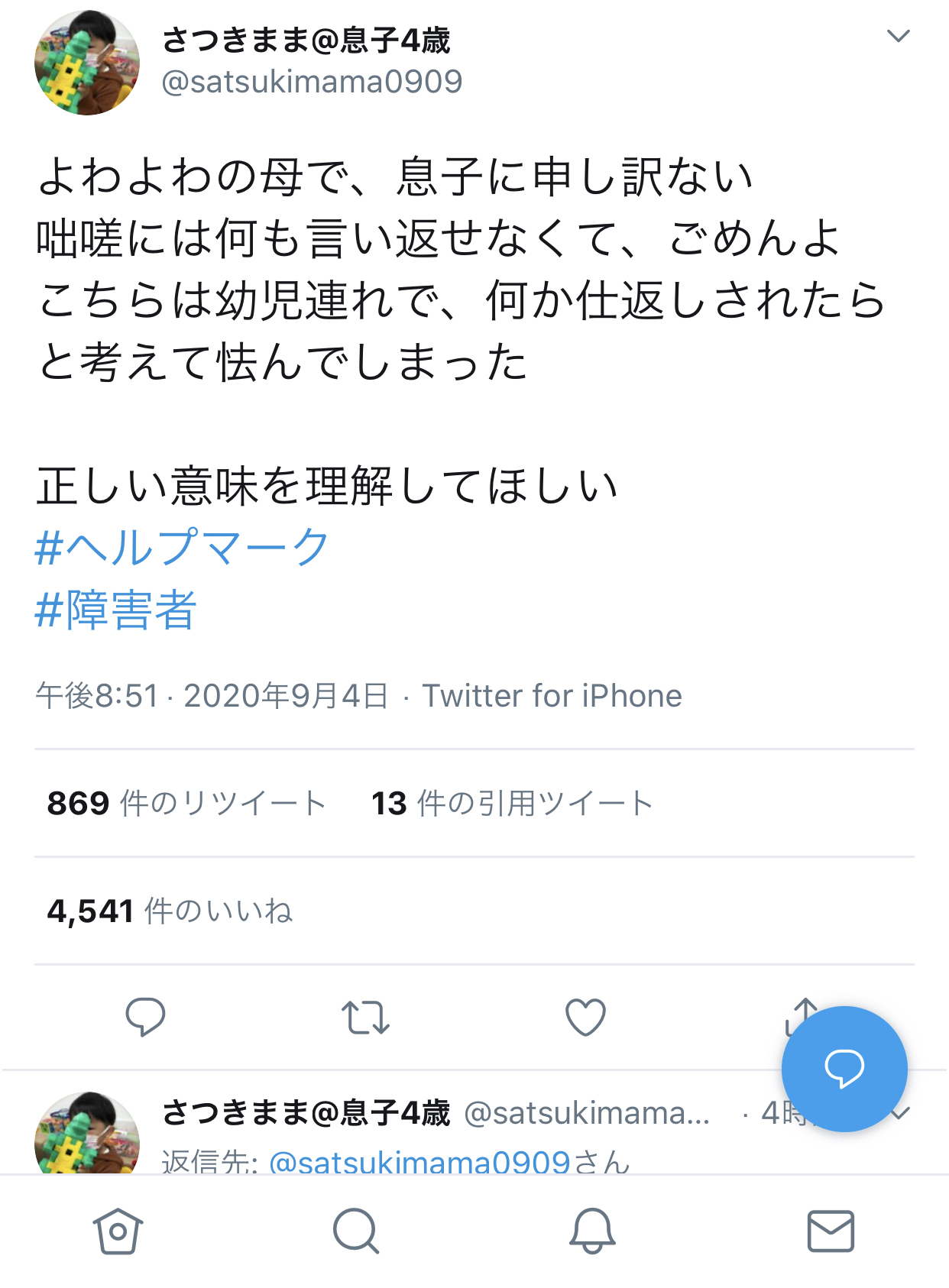View the 4,541 likes list
This screenshot has height=1288, width=949.
pyautogui.click(x=170, y=911)
